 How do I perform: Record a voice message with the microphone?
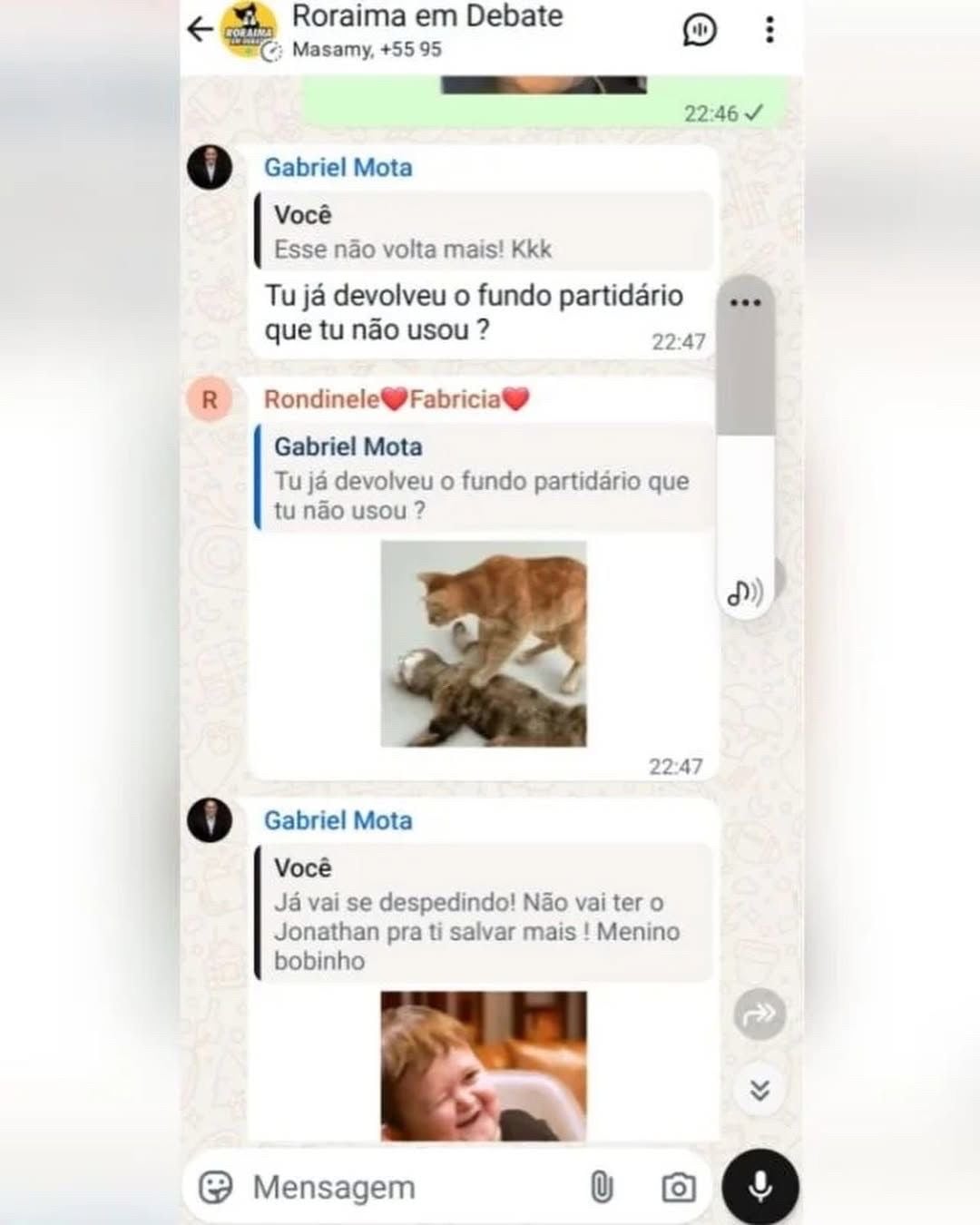(x=760, y=1187)
